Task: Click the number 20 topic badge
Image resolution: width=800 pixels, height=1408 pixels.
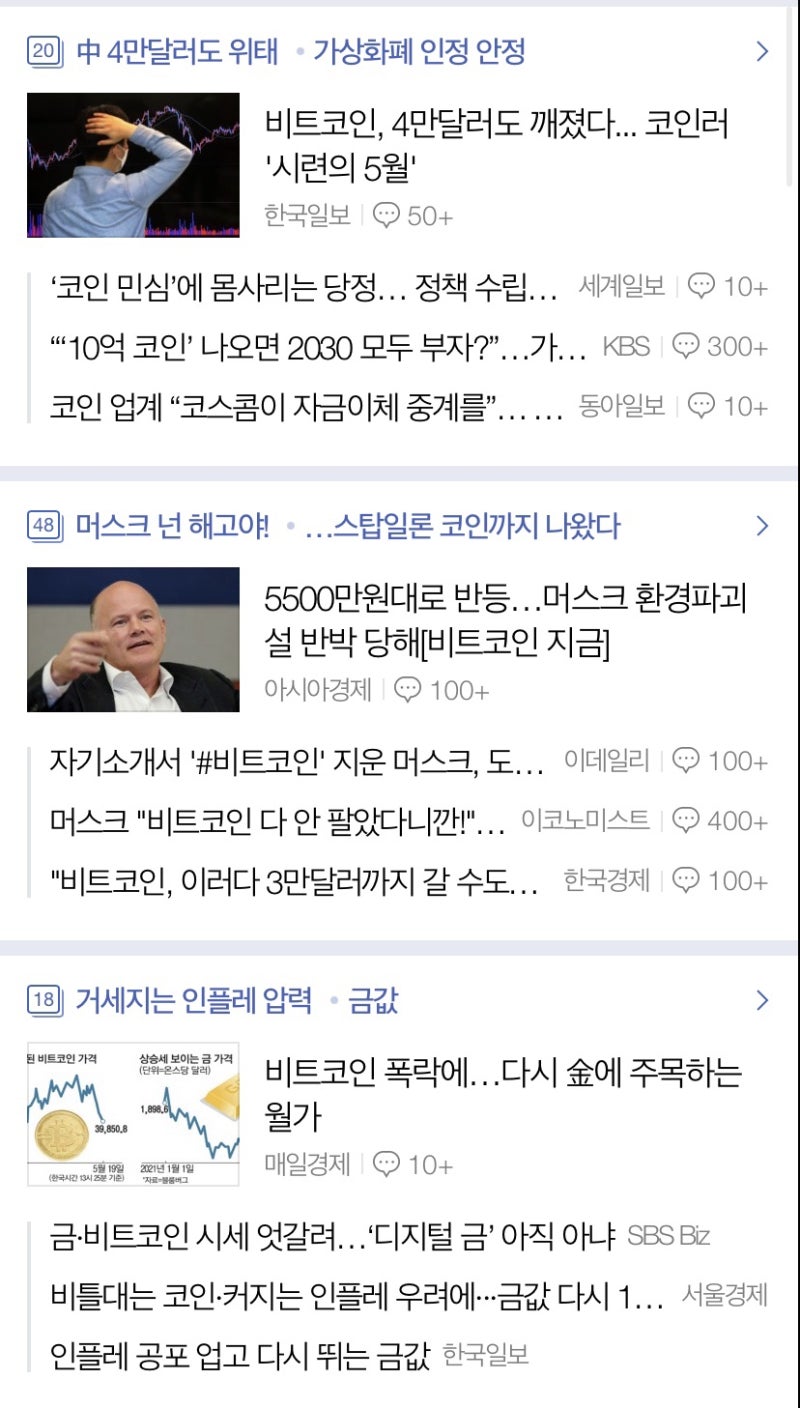Action: 41,48
